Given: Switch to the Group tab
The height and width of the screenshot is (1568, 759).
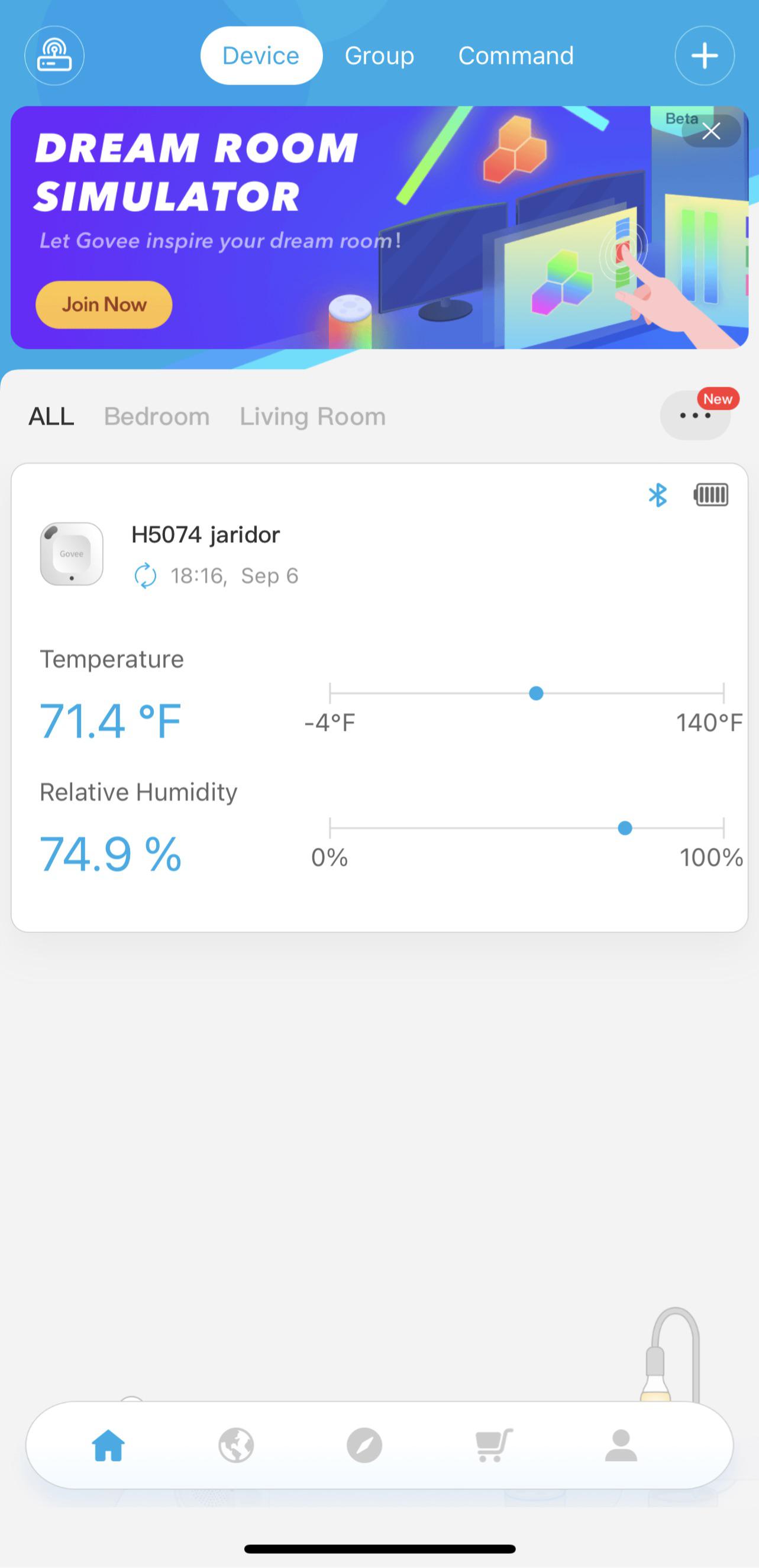Looking at the screenshot, I should tap(379, 56).
